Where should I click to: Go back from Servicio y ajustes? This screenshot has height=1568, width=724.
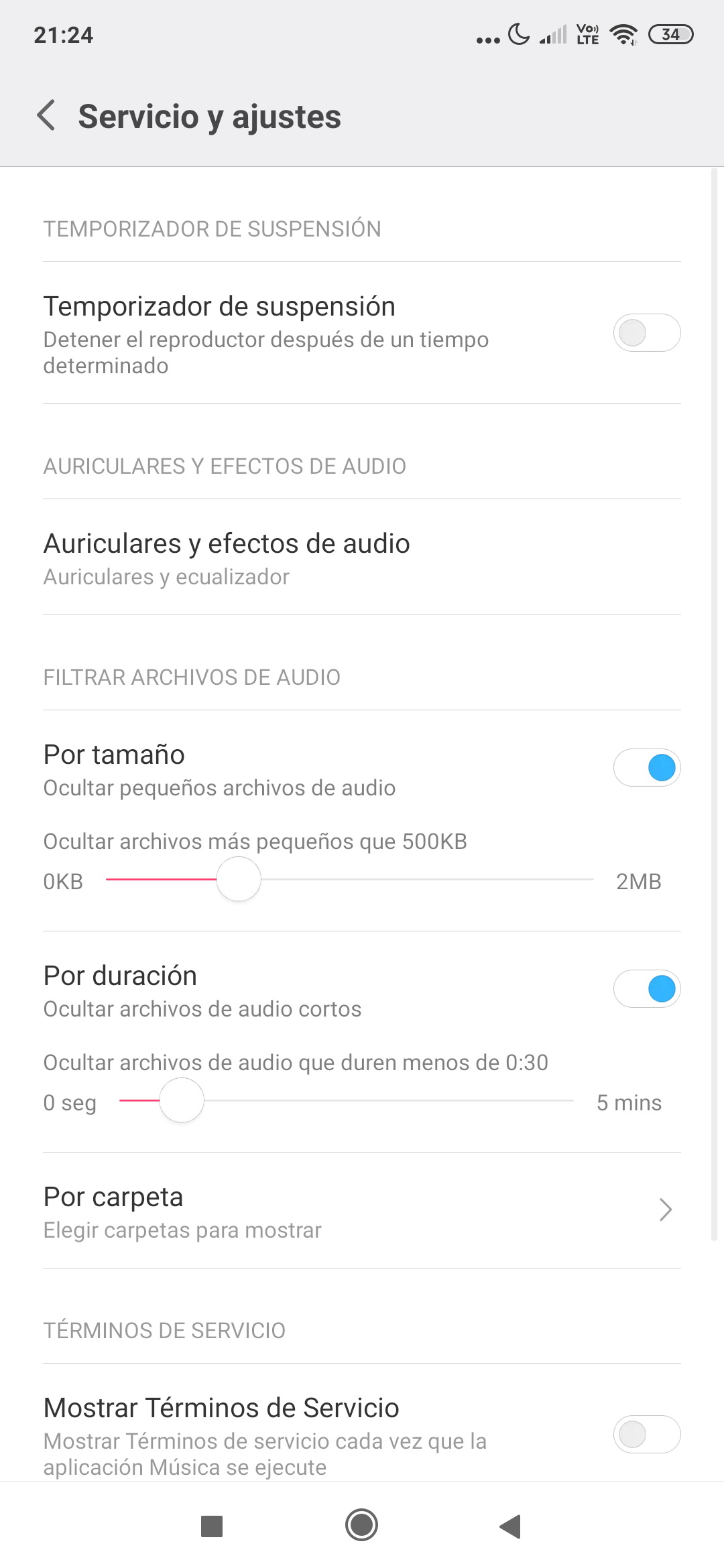[46, 115]
